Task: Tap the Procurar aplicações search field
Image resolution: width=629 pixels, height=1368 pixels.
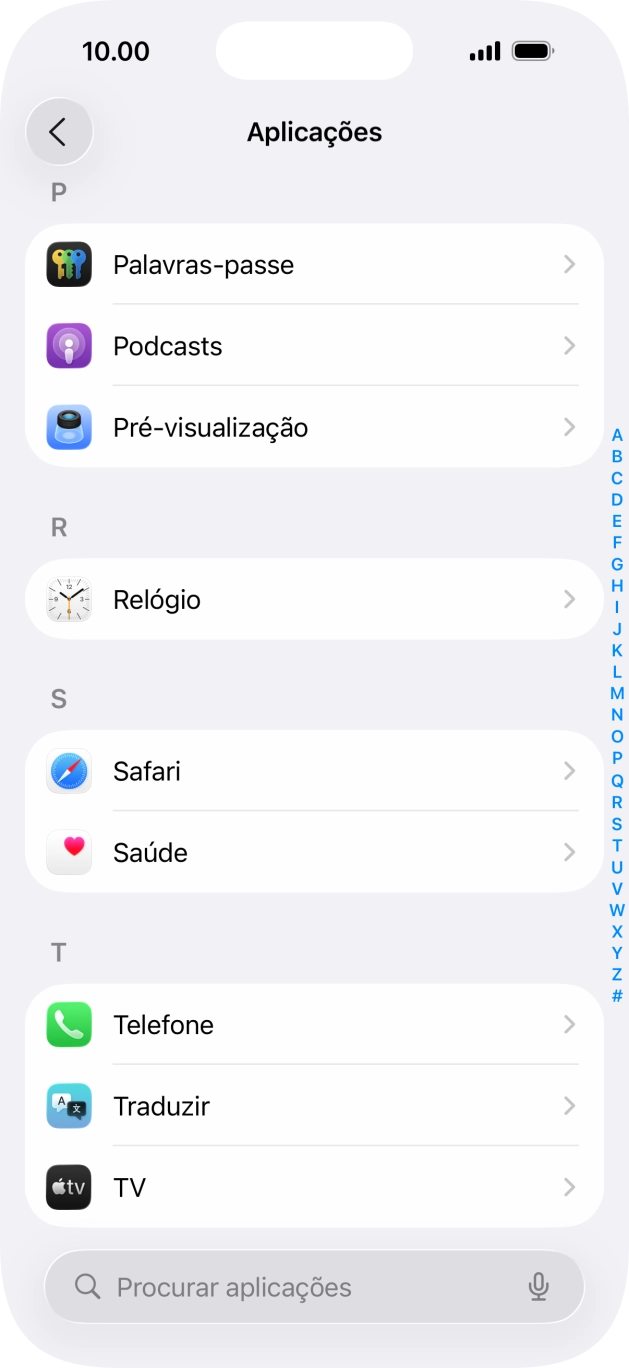Action: (x=300, y=1287)
